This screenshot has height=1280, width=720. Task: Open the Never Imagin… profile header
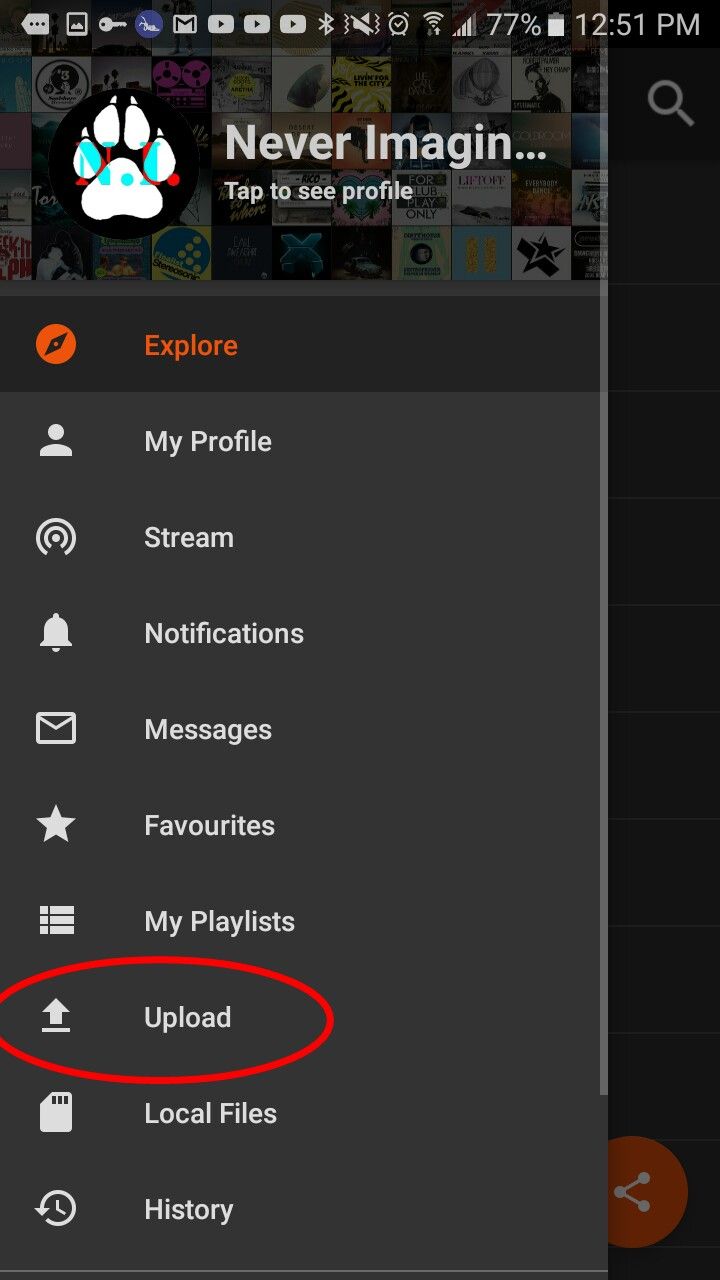click(385, 160)
